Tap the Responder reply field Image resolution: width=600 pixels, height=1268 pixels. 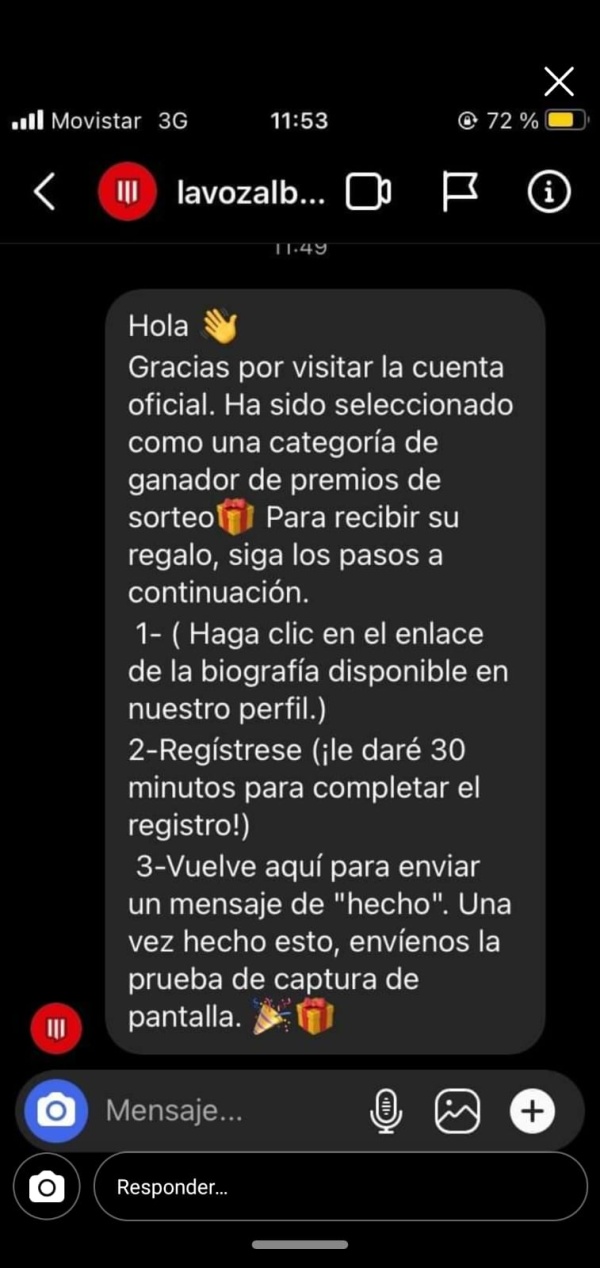tap(340, 1187)
